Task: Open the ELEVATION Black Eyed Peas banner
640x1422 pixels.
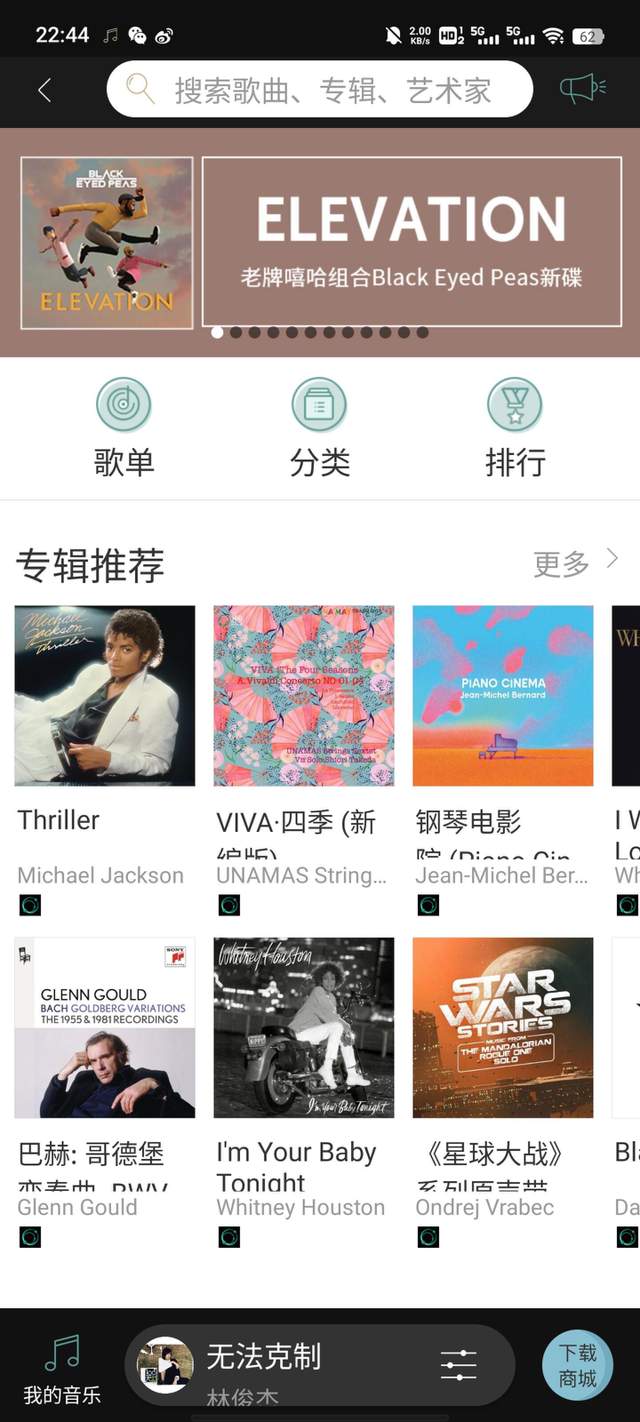Action: 320,242
